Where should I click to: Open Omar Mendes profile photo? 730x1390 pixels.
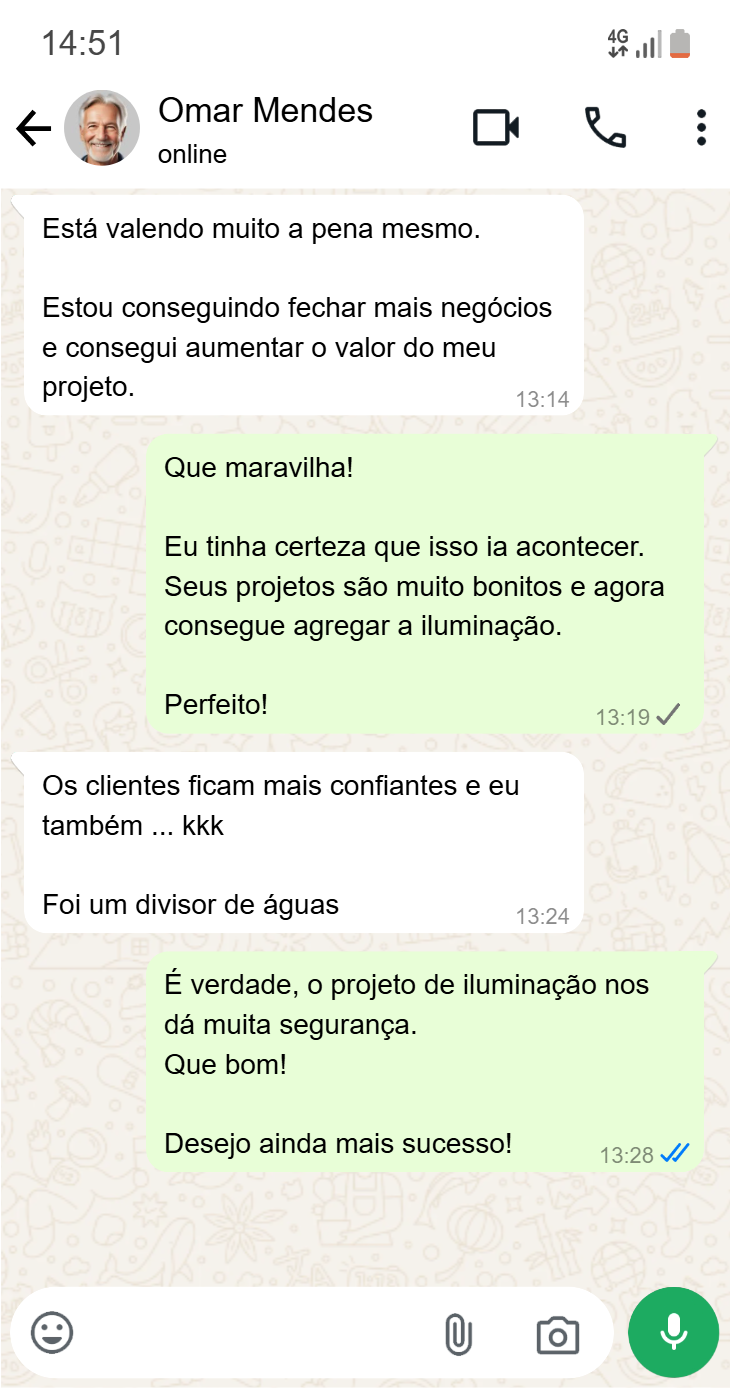[x=102, y=128]
